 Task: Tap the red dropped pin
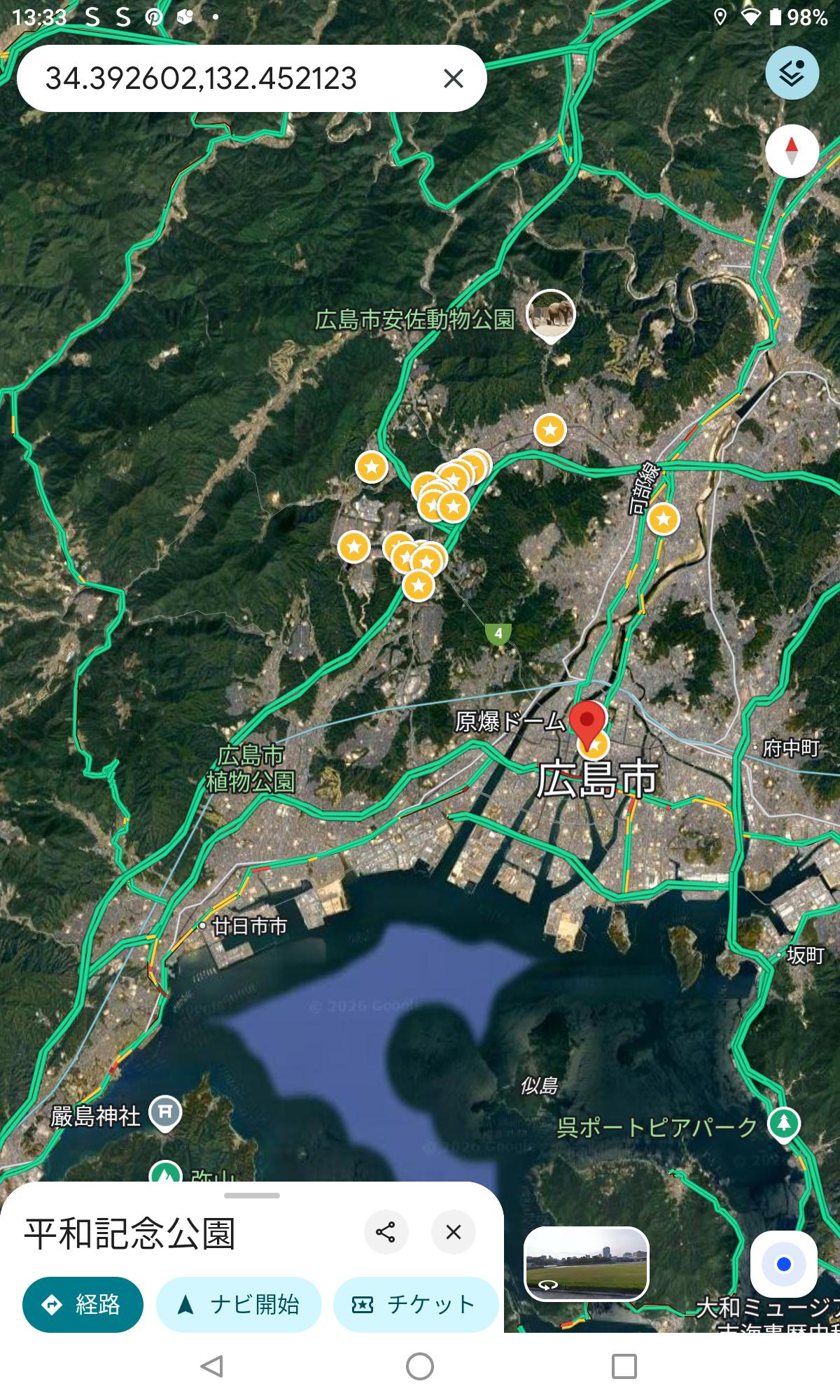point(587,721)
